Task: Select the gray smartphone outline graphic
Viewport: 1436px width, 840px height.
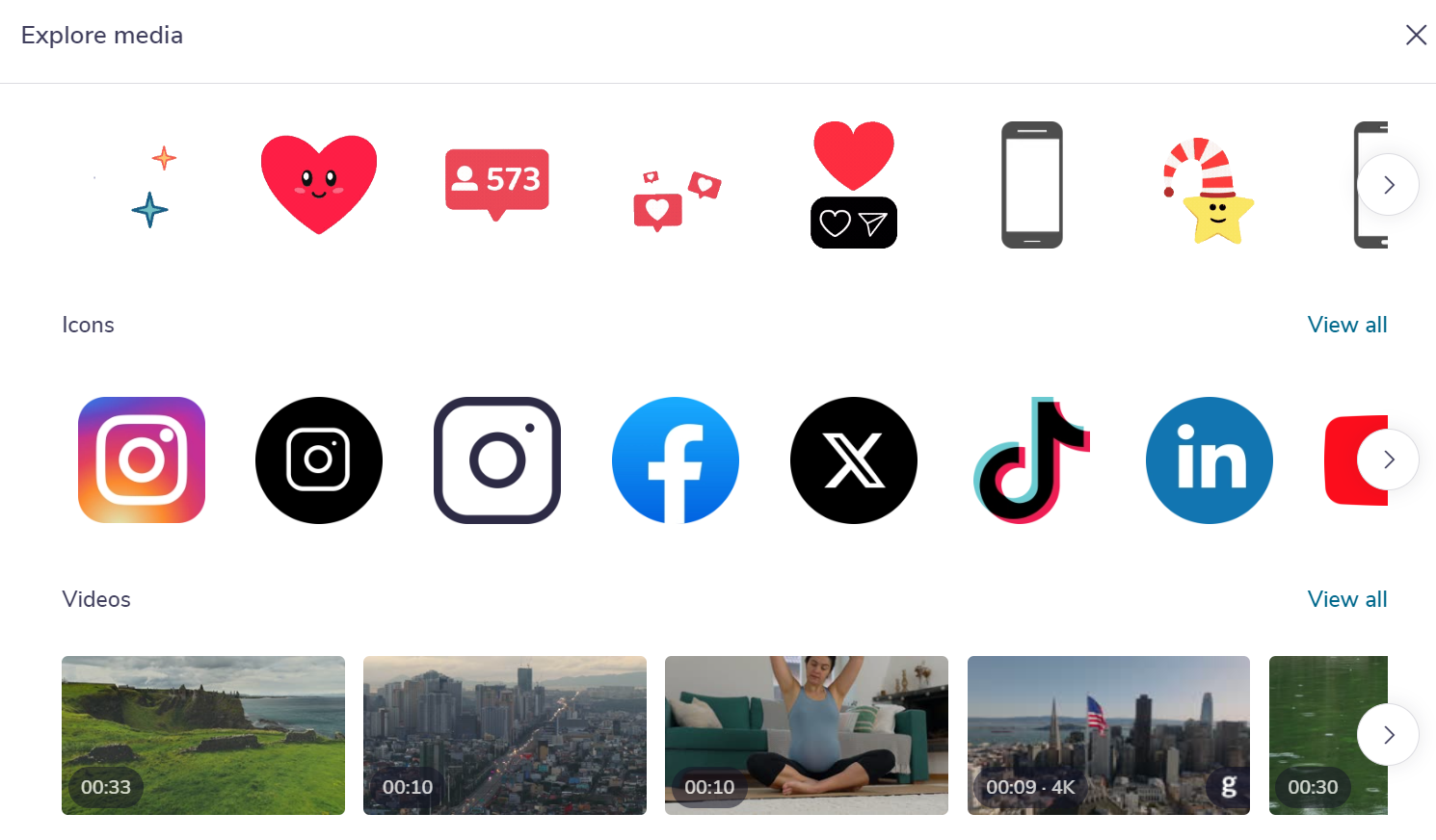Action: [x=1031, y=184]
